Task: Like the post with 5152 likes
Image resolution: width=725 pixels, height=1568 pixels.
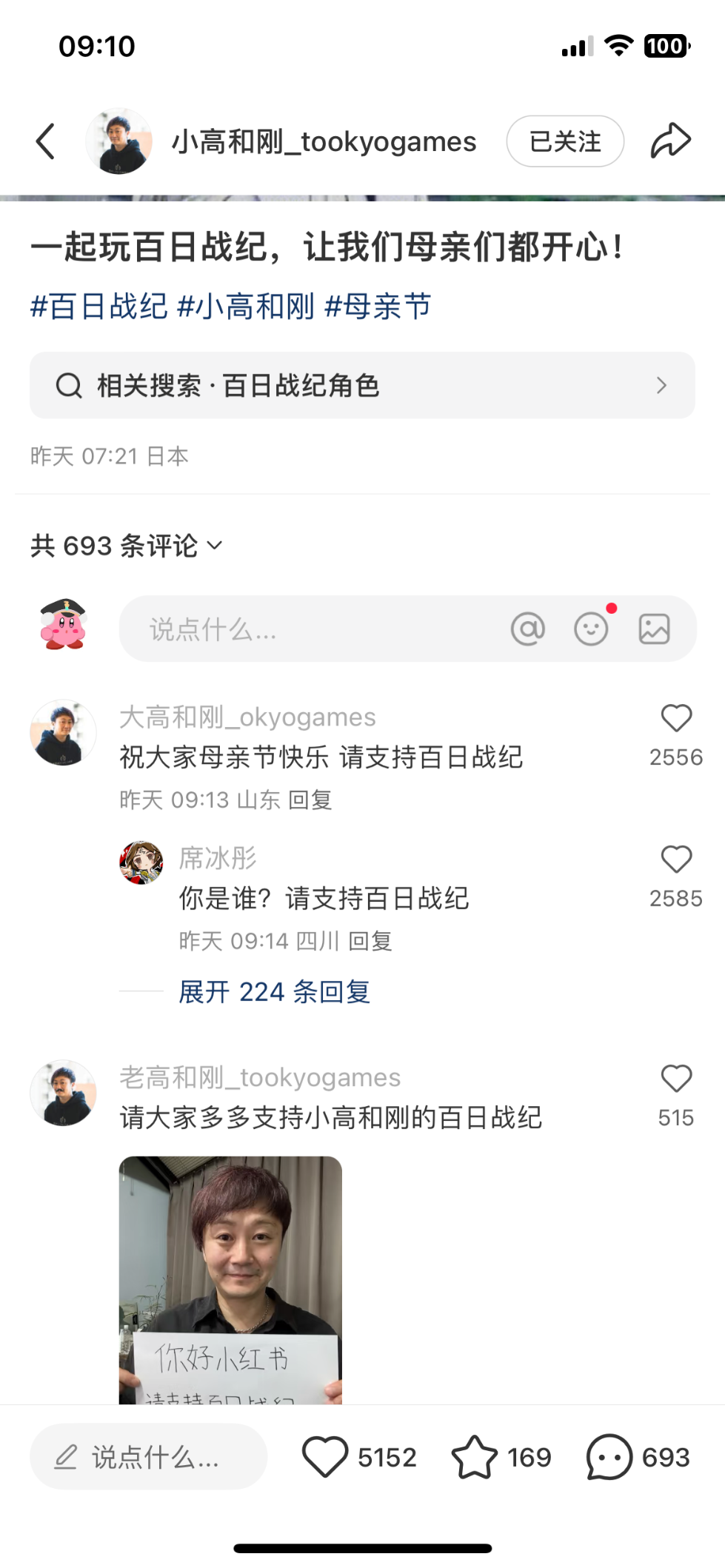Action: click(324, 1457)
